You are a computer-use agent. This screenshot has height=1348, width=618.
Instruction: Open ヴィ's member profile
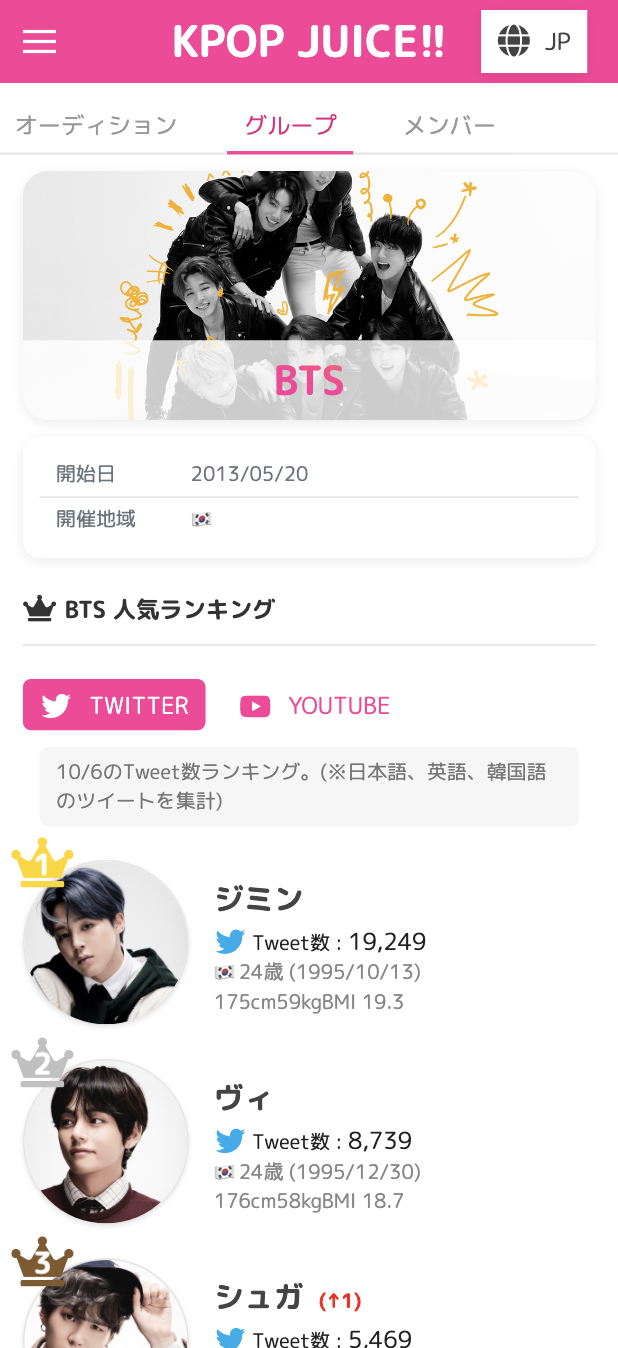243,1098
